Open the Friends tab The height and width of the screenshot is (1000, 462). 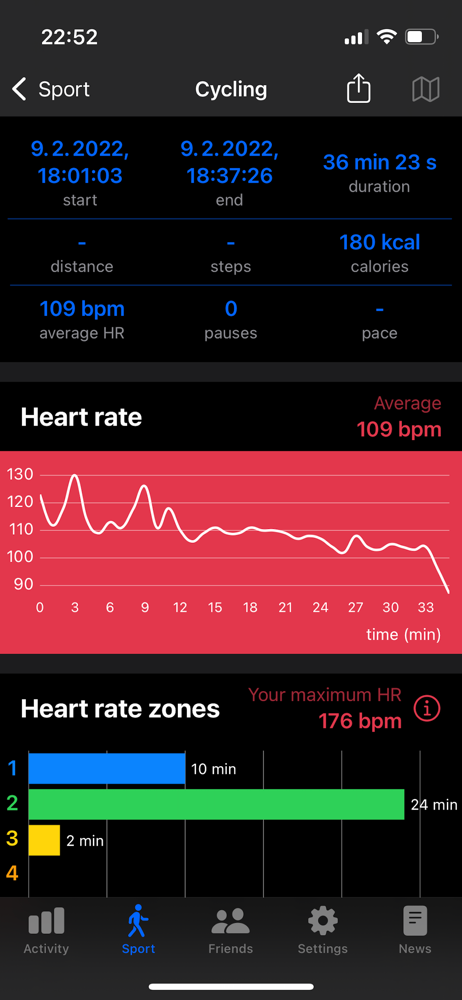click(230, 930)
